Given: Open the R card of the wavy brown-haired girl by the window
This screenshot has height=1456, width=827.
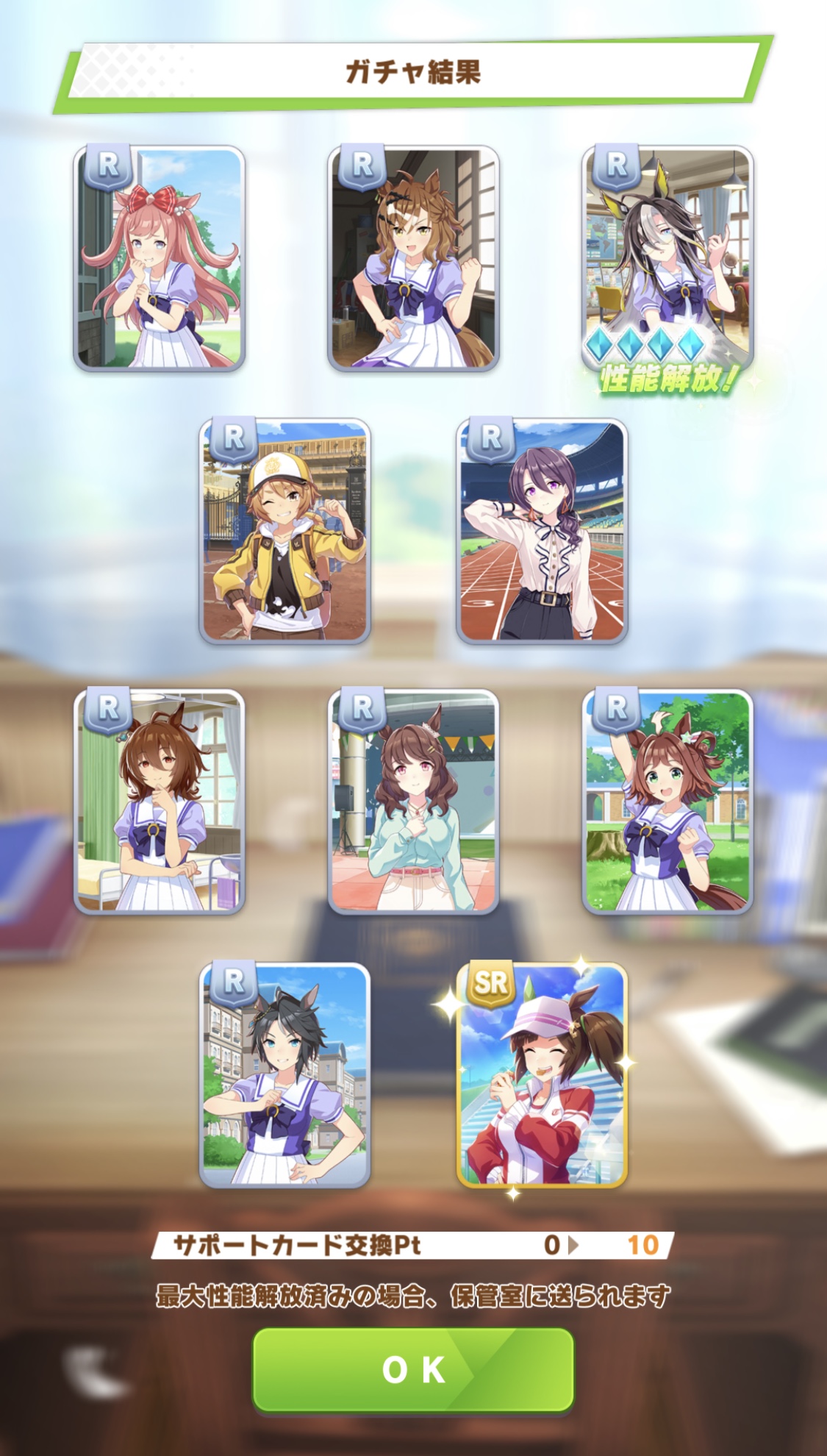Looking at the screenshot, I should point(413,258).
